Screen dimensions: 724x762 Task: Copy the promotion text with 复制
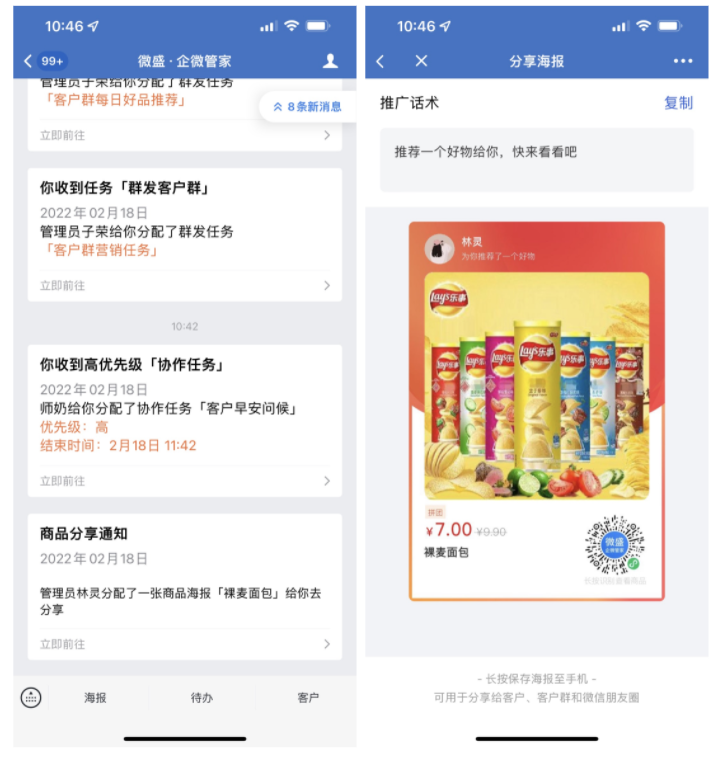(x=678, y=103)
